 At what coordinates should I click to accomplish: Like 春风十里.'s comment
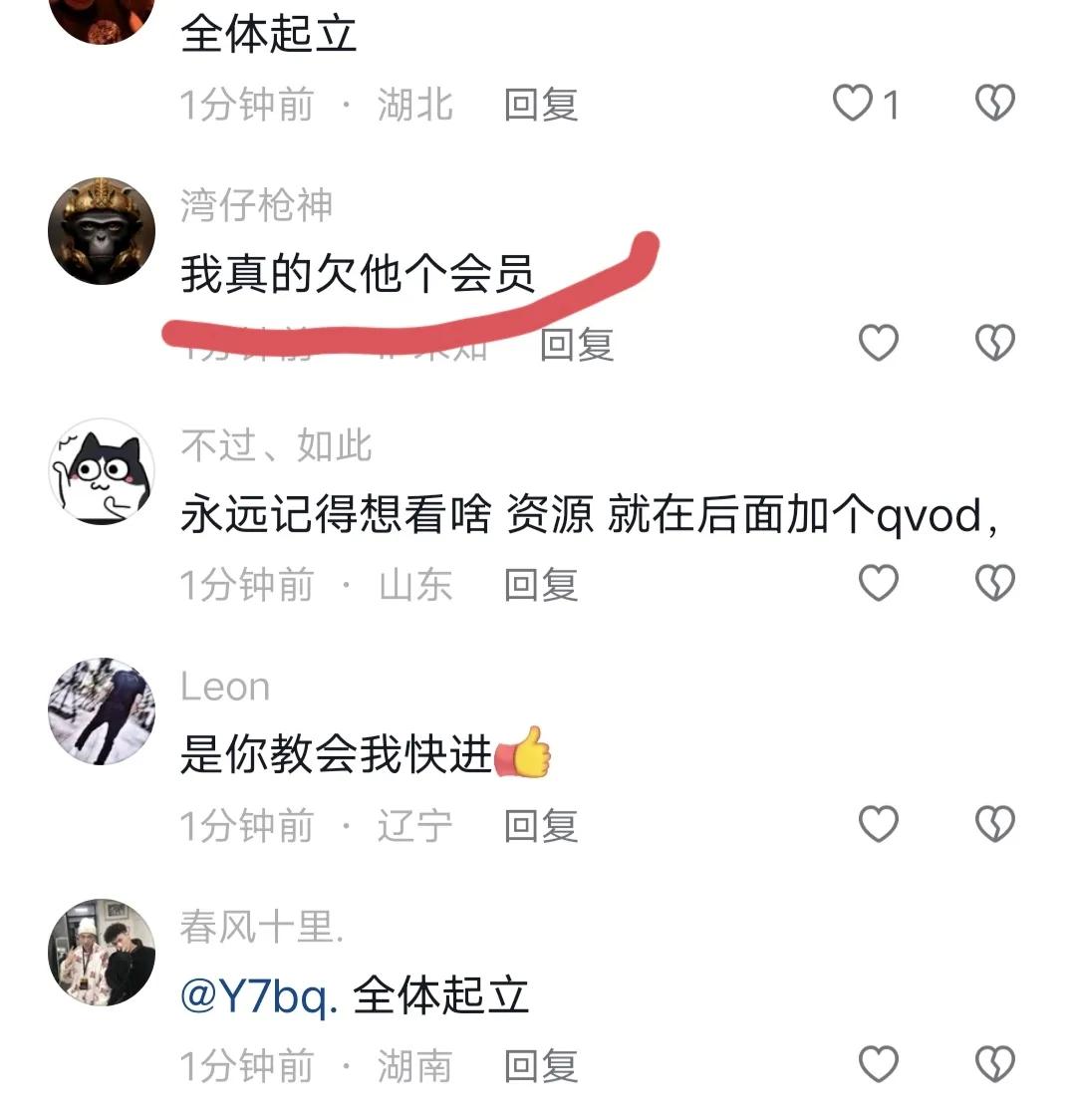pos(877,1064)
